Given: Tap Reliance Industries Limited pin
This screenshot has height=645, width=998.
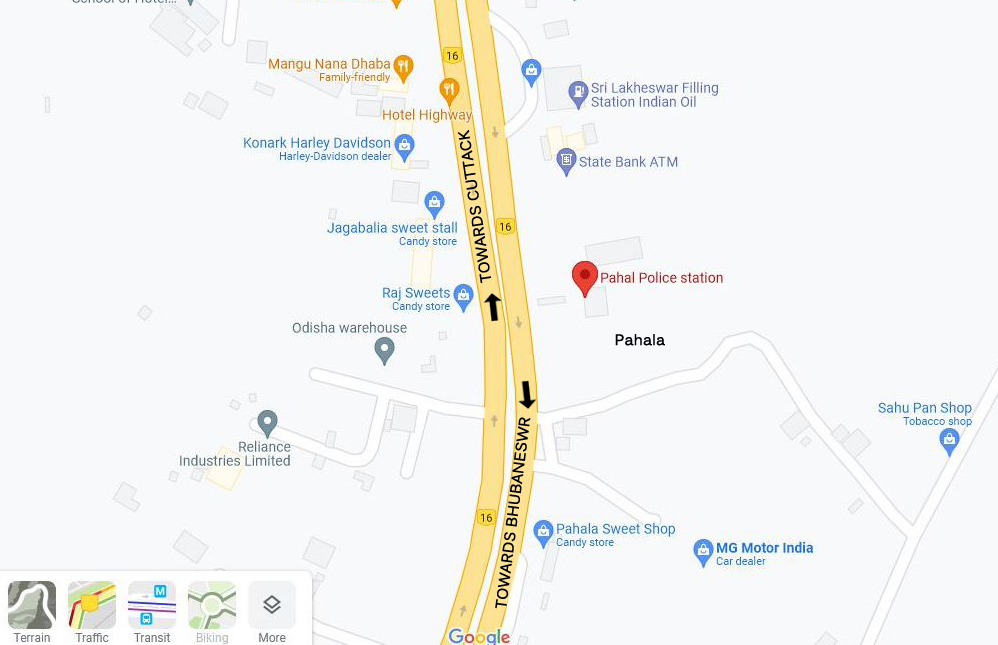Looking at the screenshot, I should 266,422.
